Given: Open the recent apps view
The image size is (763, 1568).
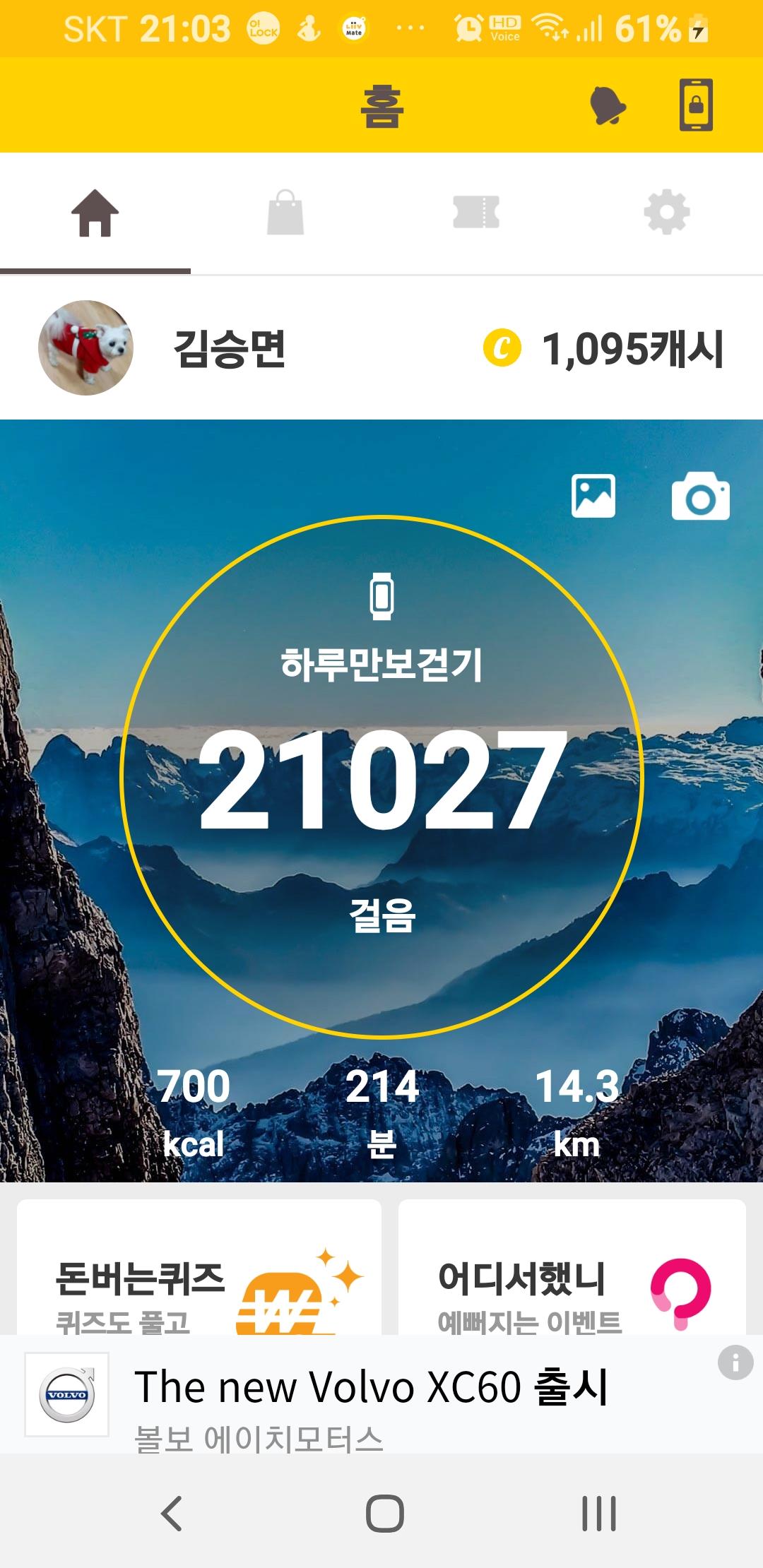Looking at the screenshot, I should point(599,1514).
